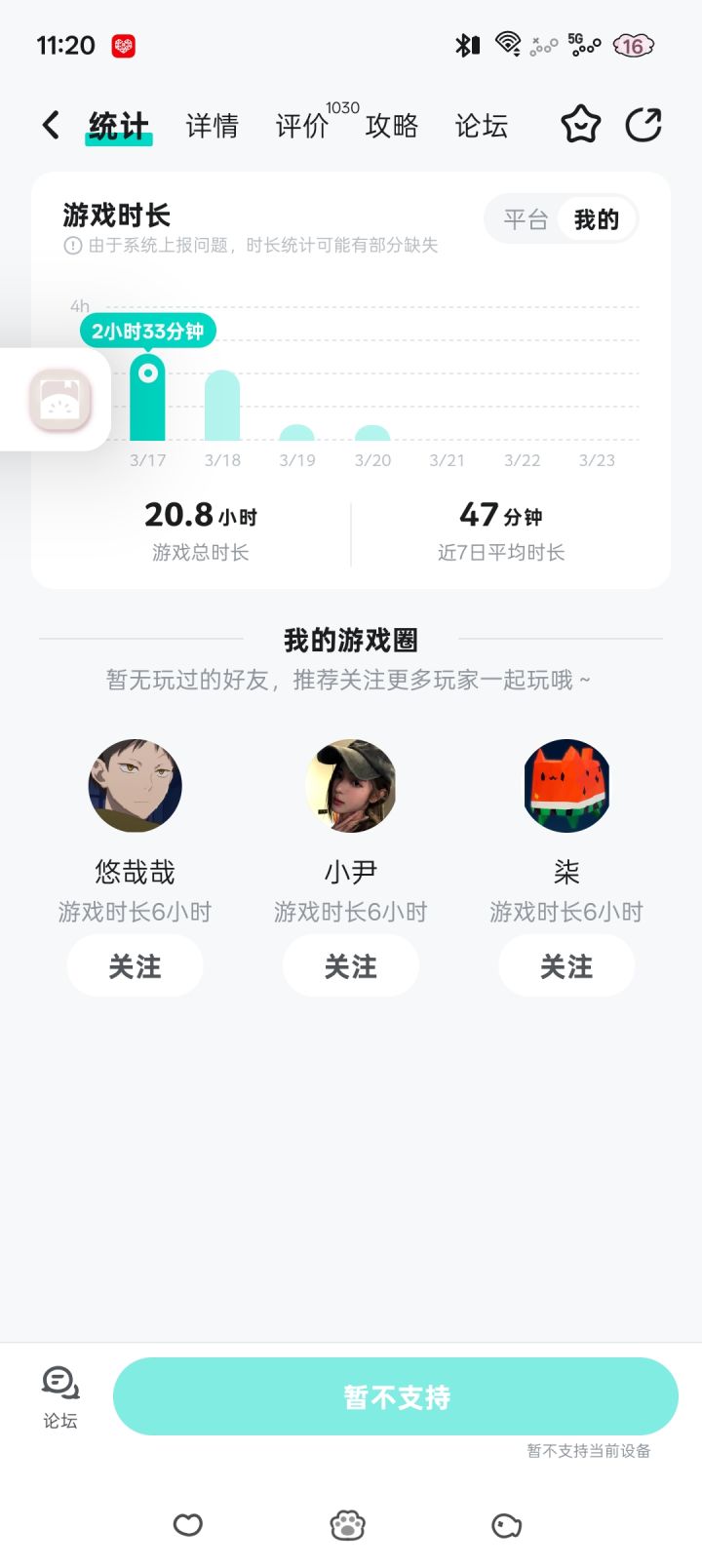Share this game page

[643, 125]
